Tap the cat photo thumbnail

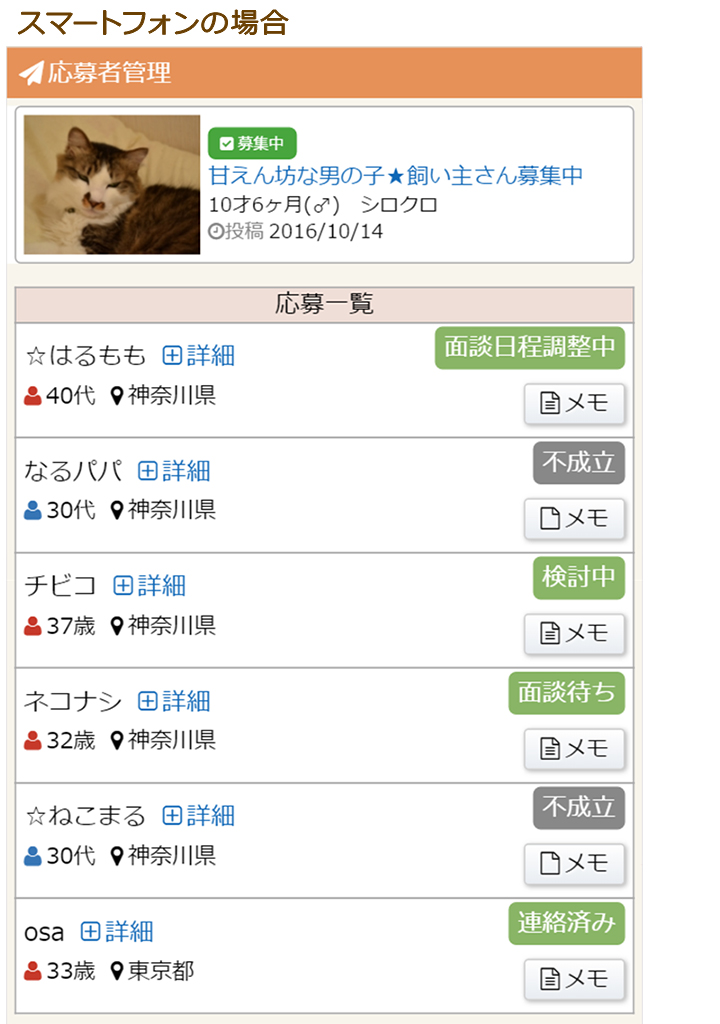tap(112, 185)
